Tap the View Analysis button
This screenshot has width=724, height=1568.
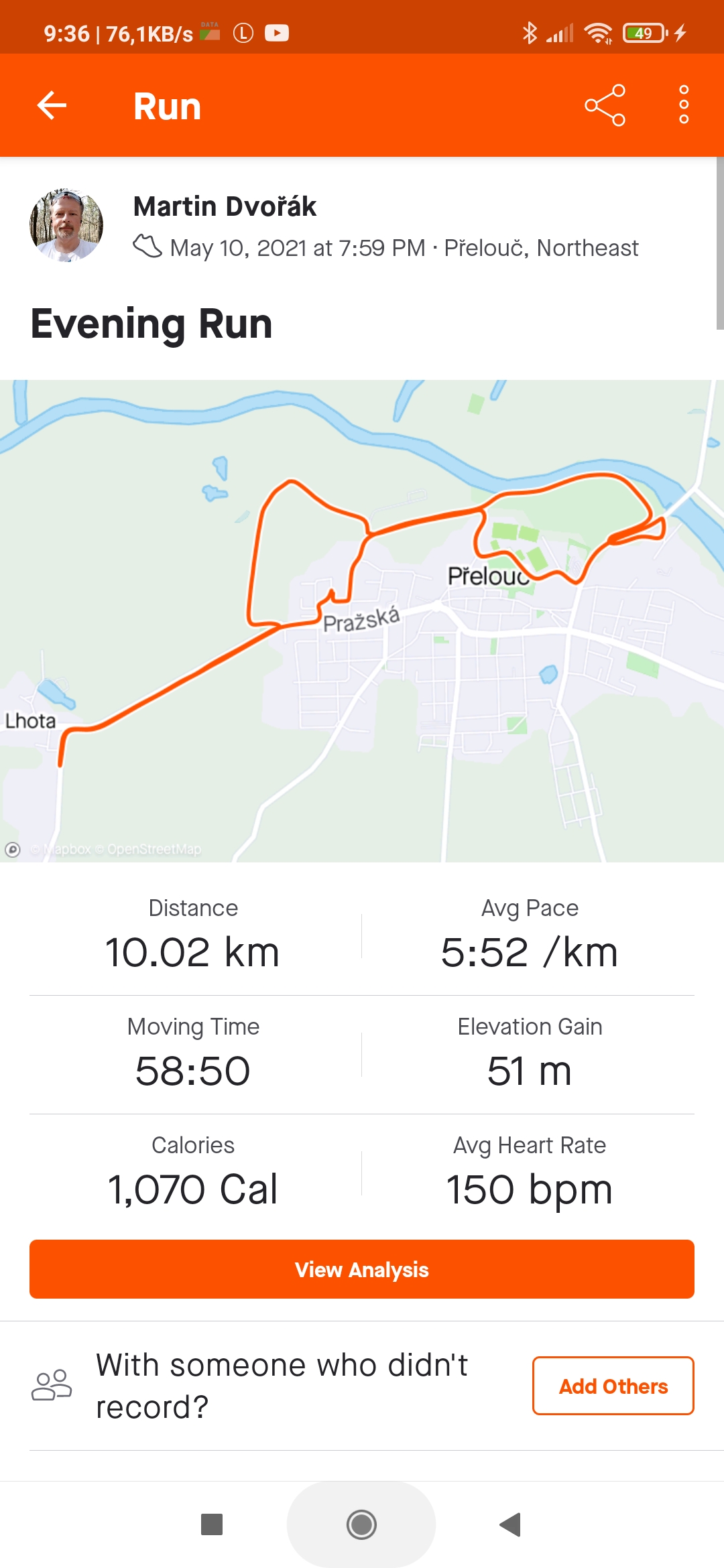(x=362, y=1269)
